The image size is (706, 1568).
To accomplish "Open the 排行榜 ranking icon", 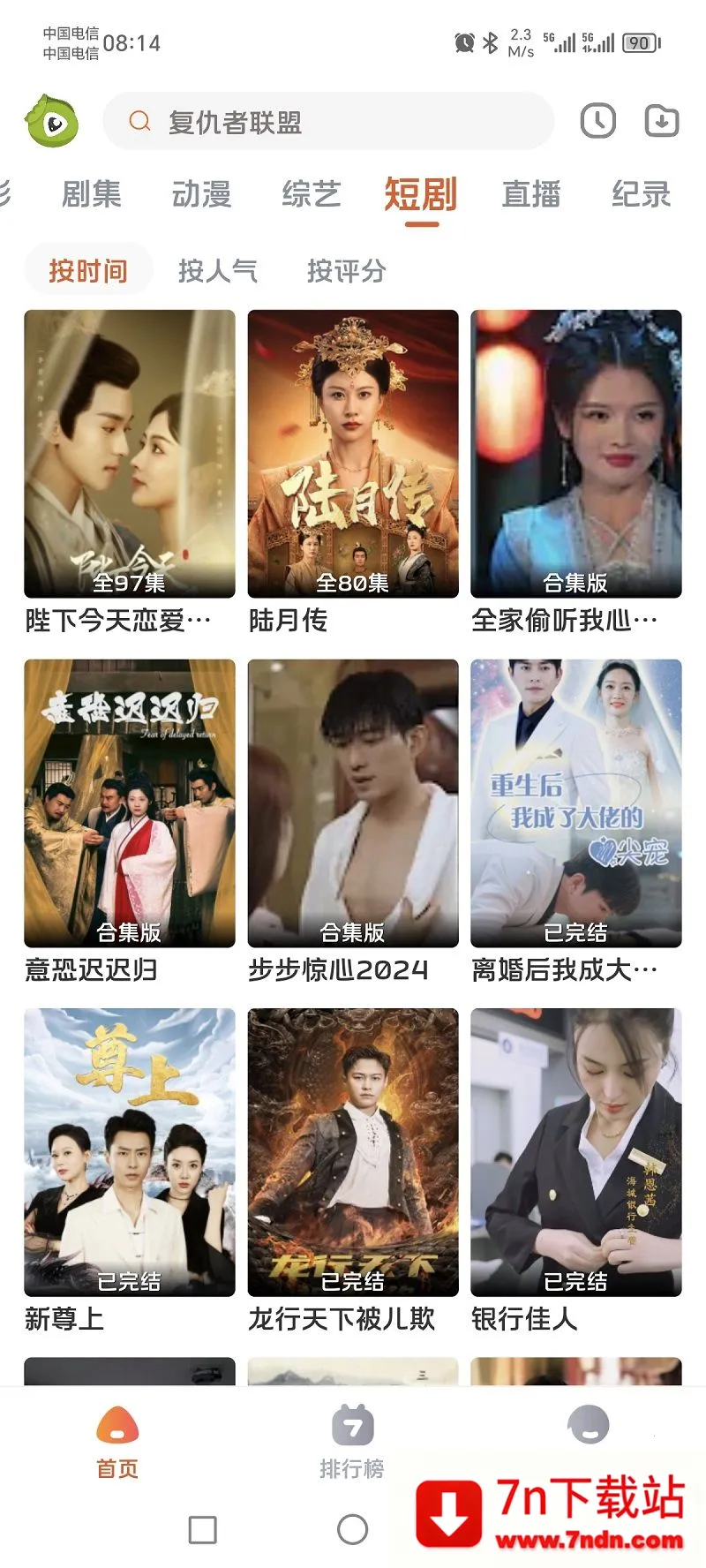I will (x=351, y=1427).
